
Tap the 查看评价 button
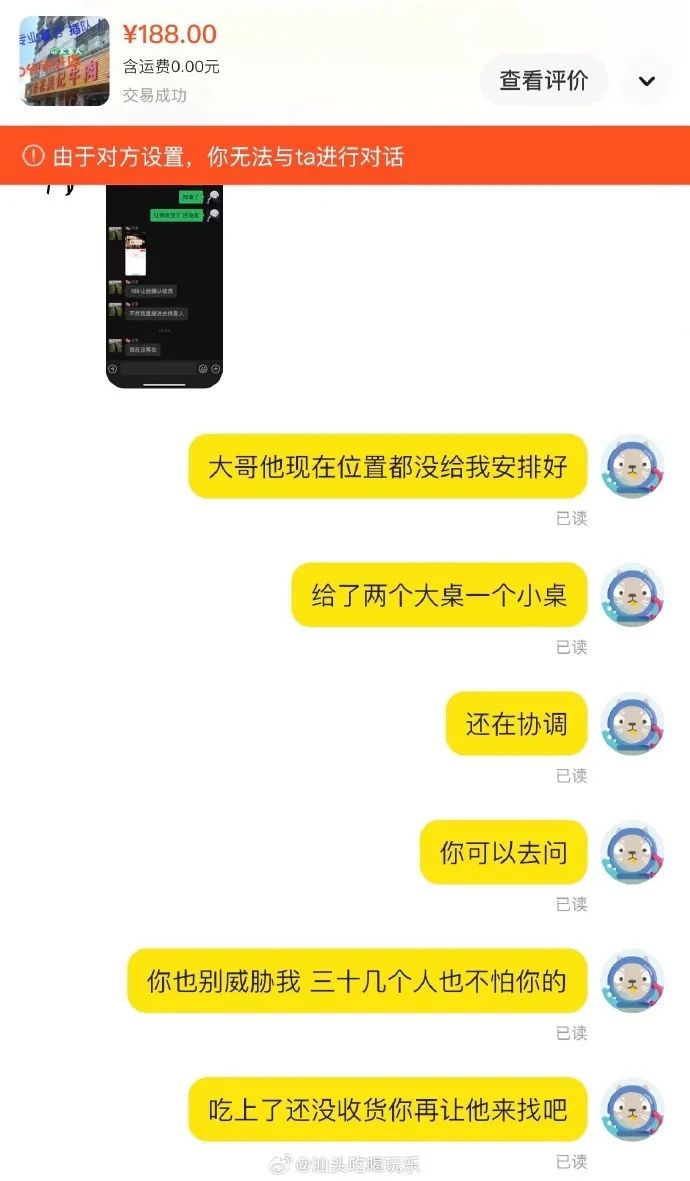coord(544,81)
